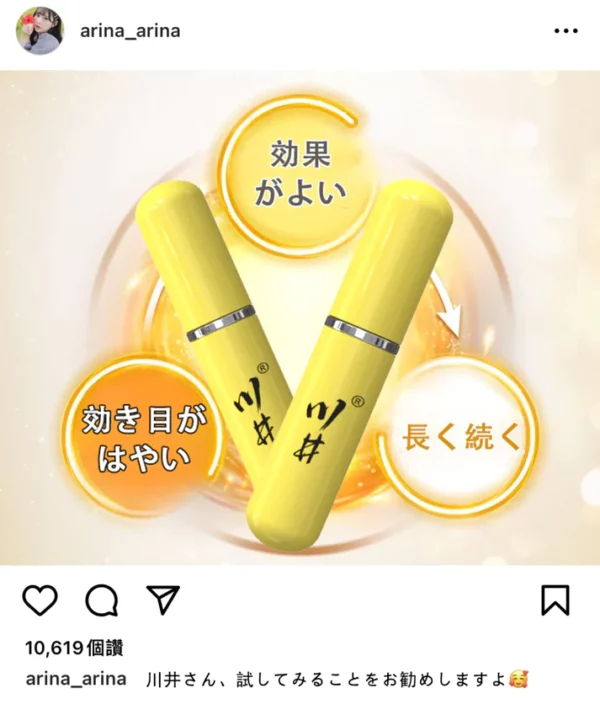
Task: Open the post's overflow menu
Action: (565, 30)
